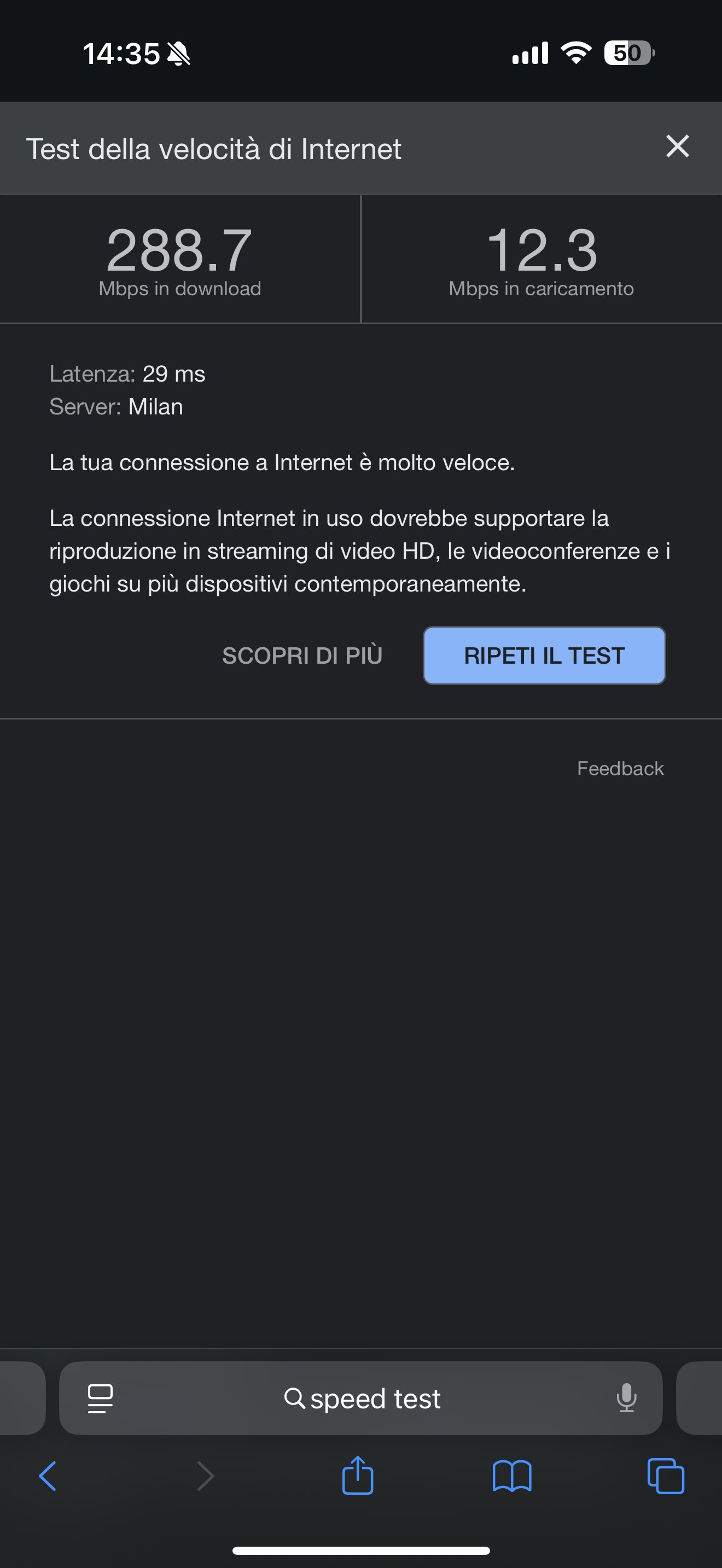Close the Internet speed test dialog
This screenshot has height=1568, width=722.
pos(677,147)
